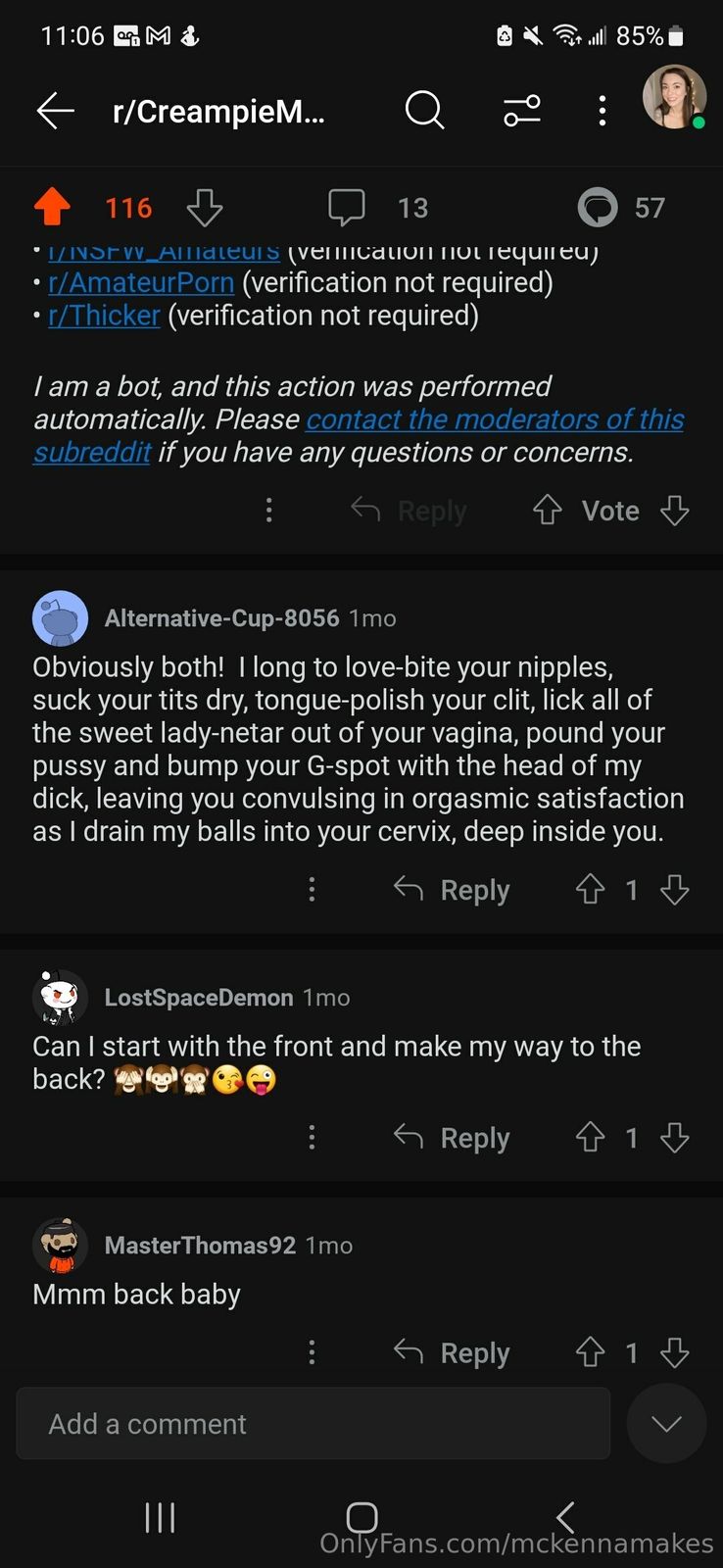Open the profile avatar at the top right
Viewport: 723px width, 1568px height.
(674, 97)
